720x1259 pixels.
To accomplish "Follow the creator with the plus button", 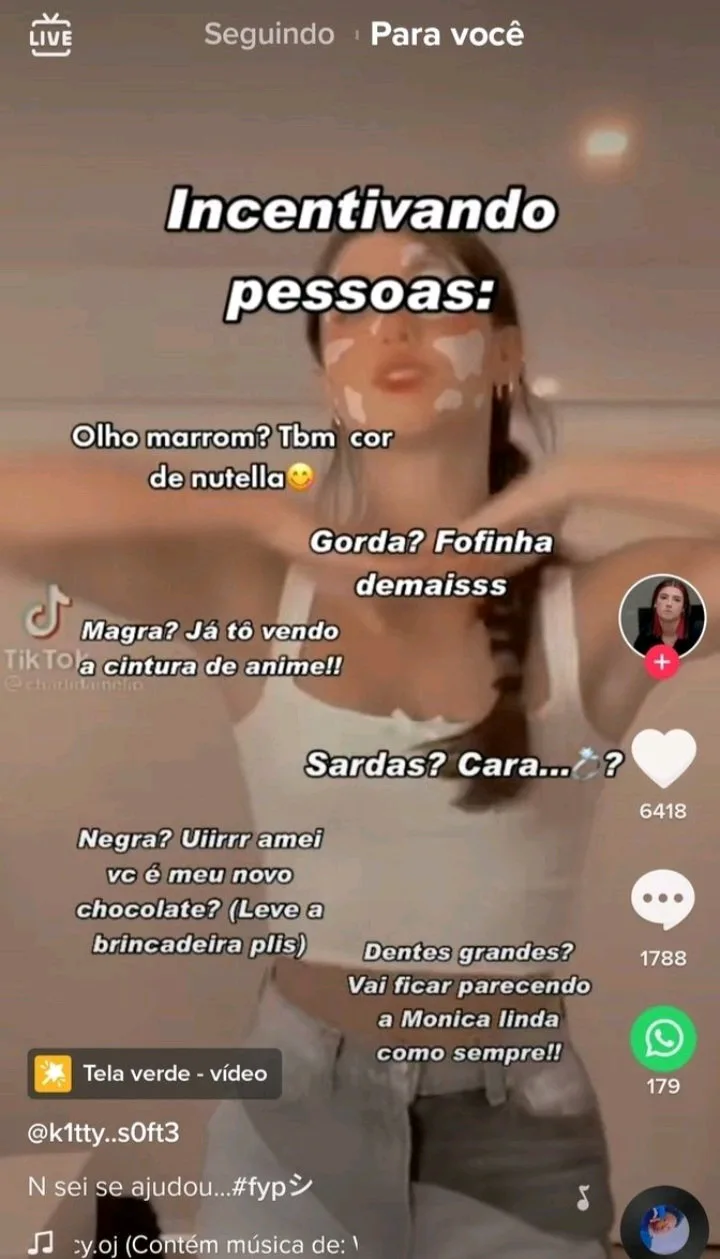I will [x=662, y=663].
